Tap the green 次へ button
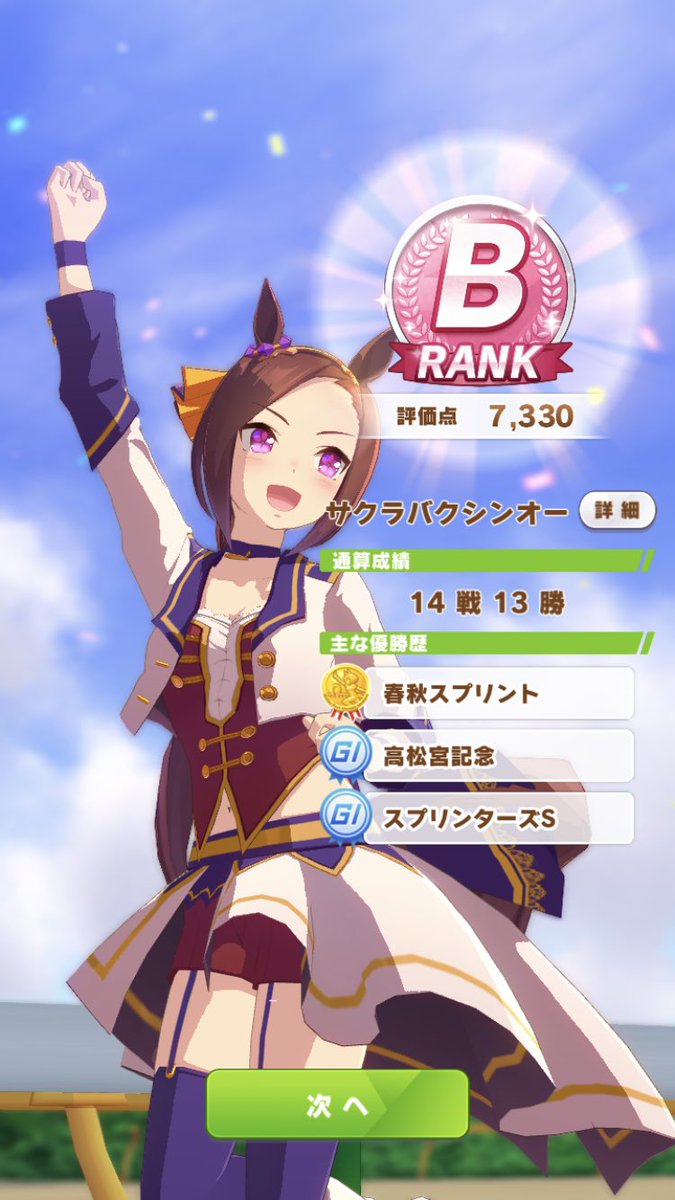 (337, 1103)
